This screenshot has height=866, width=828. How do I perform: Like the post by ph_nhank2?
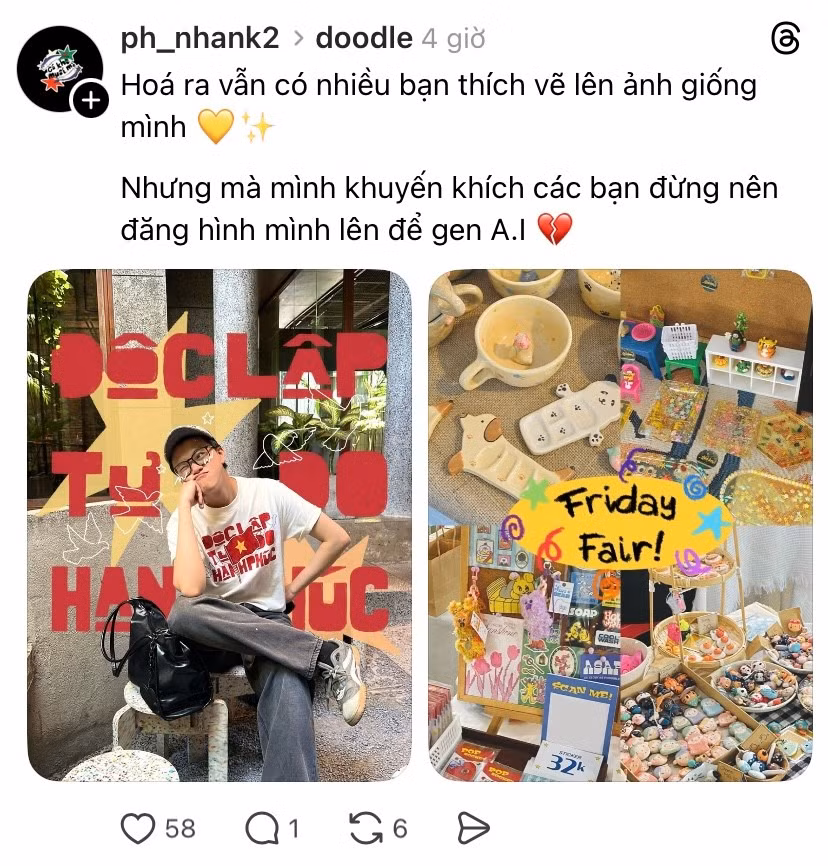click(x=138, y=828)
